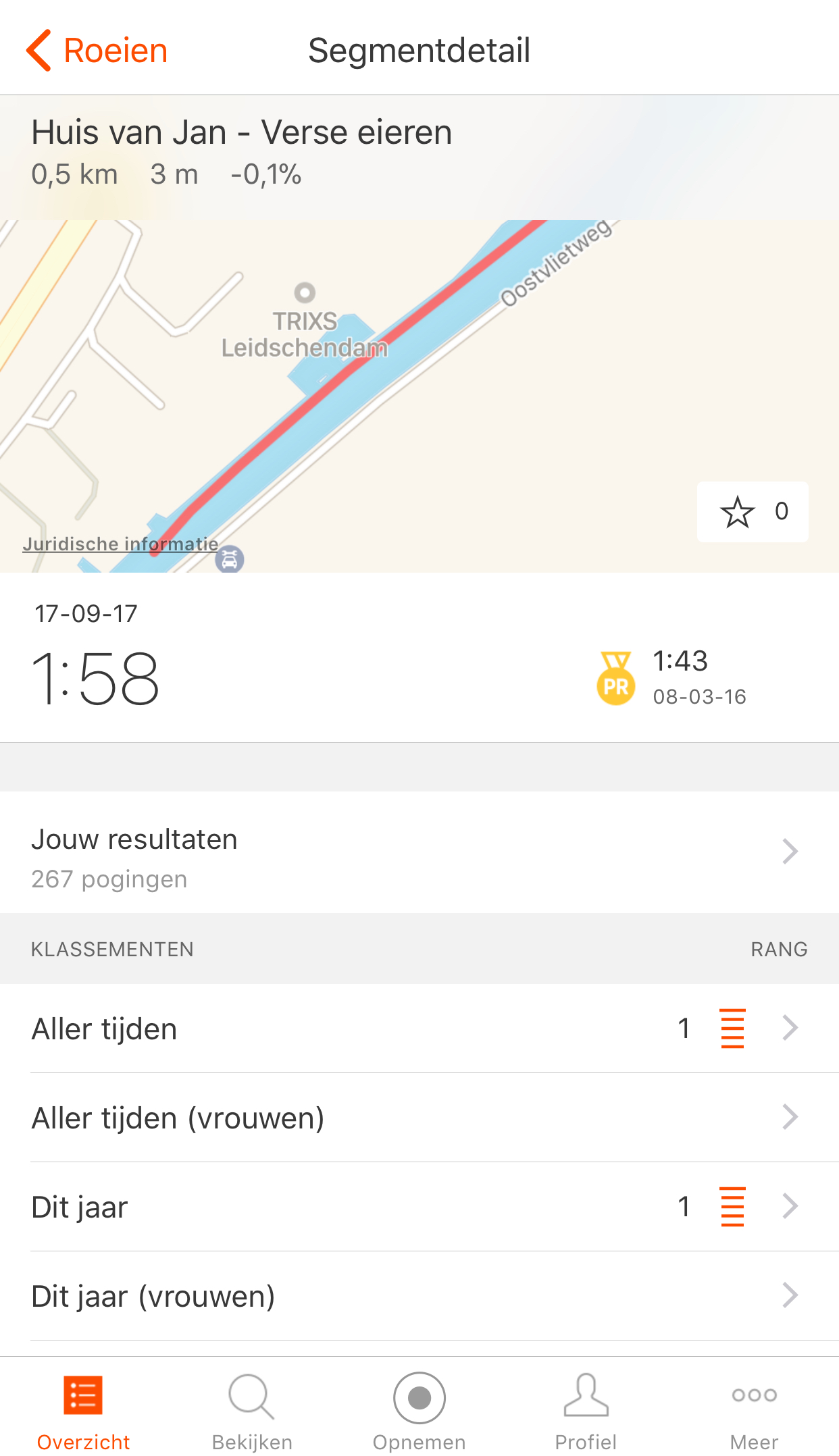Star this segment
839x1456 pixels.
pyautogui.click(x=751, y=512)
